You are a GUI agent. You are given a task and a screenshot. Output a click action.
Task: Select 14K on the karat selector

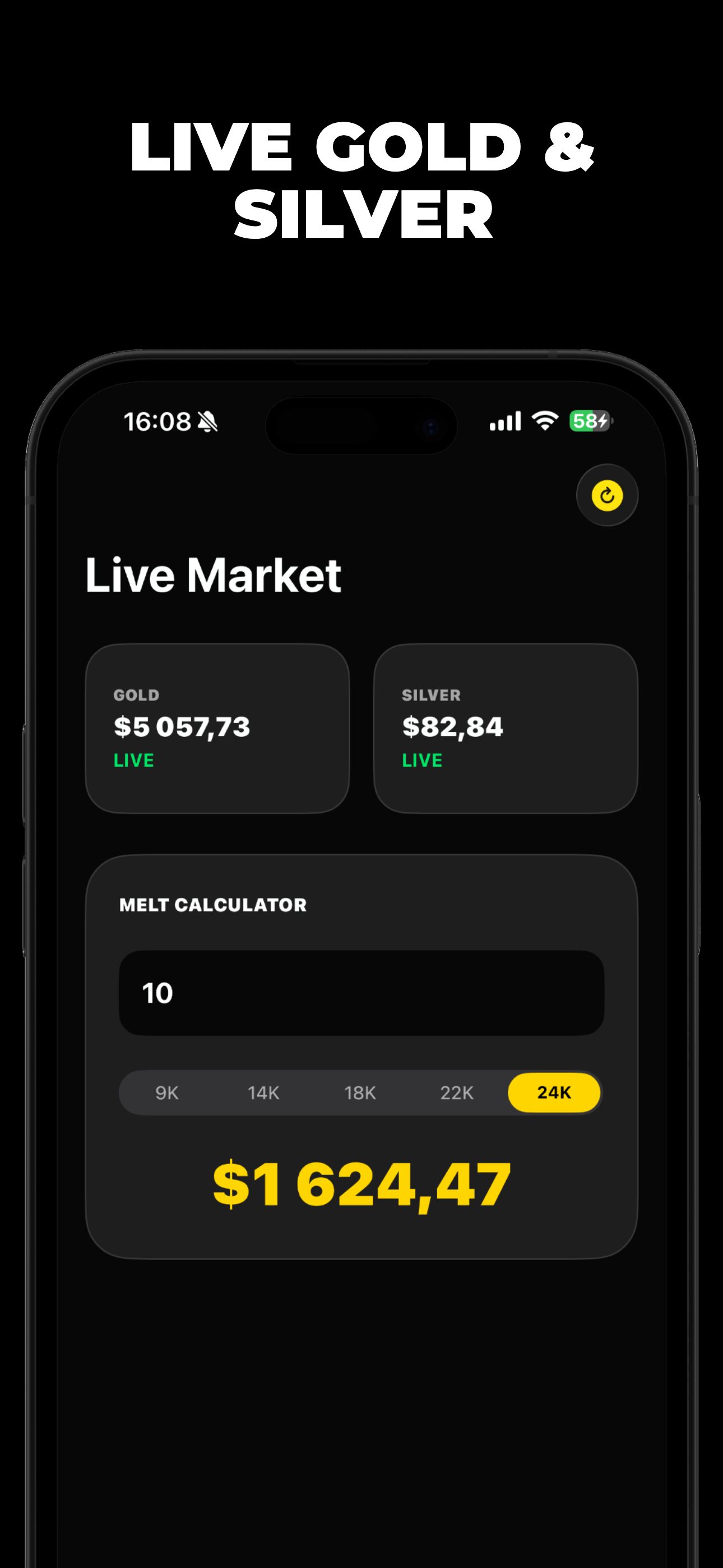[263, 1092]
